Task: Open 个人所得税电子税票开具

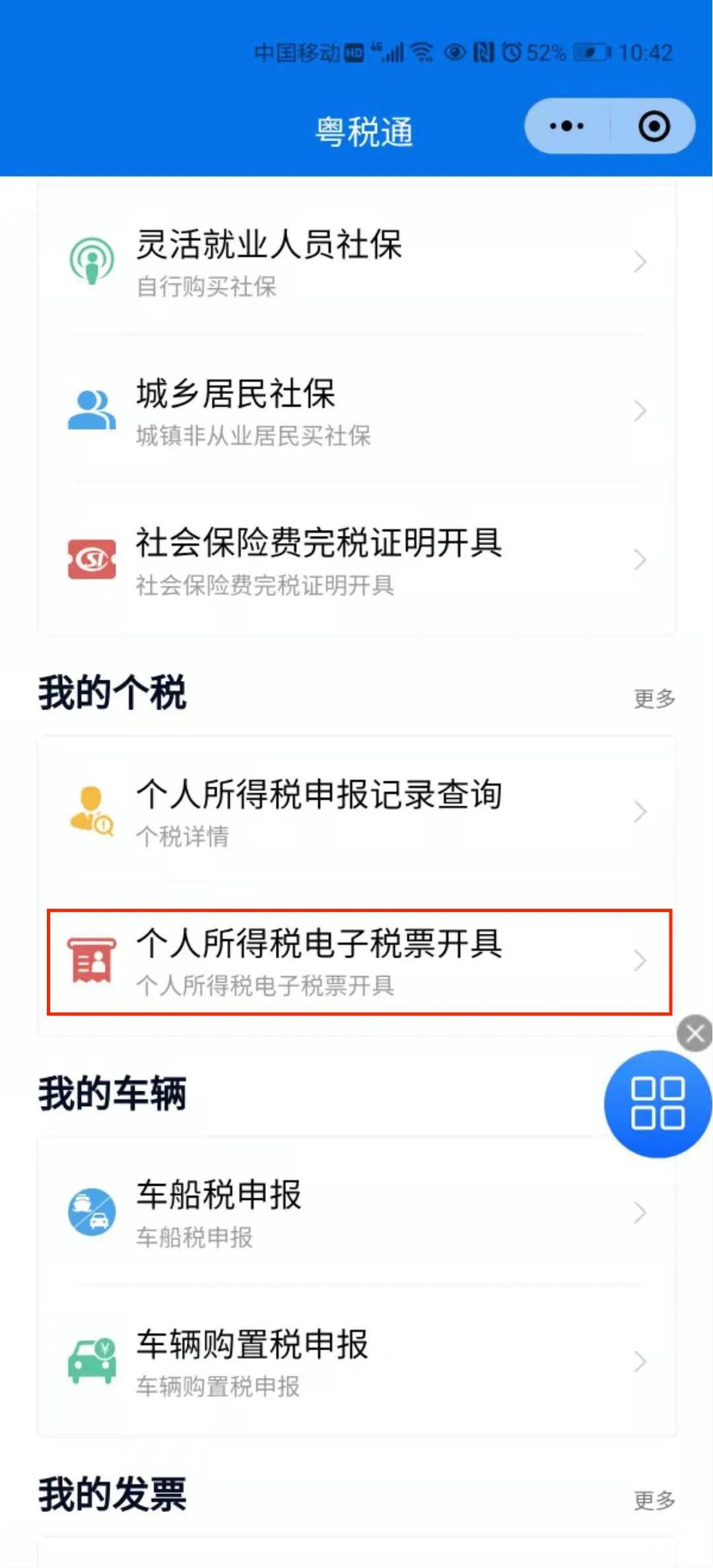Action: click(x=359, y=961)
